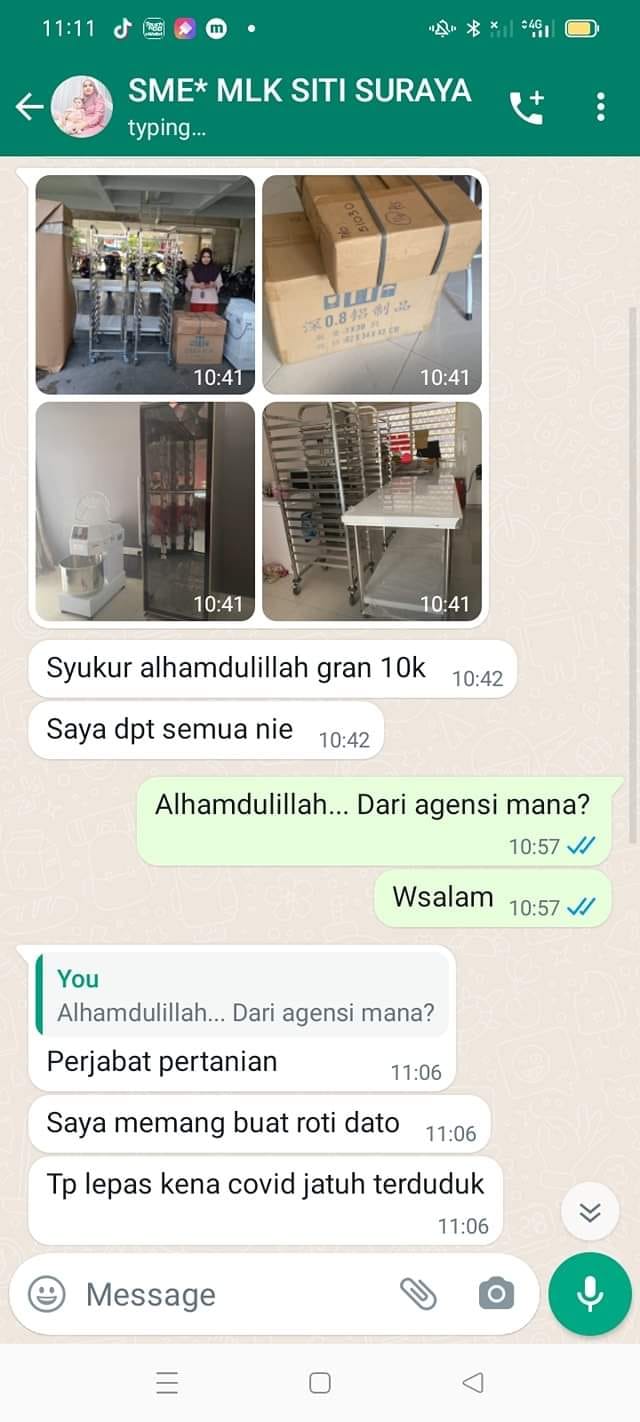Screen dimensions: 640x1422
Task: Jump to the latest messages
Action: (x=590, y=1213)
